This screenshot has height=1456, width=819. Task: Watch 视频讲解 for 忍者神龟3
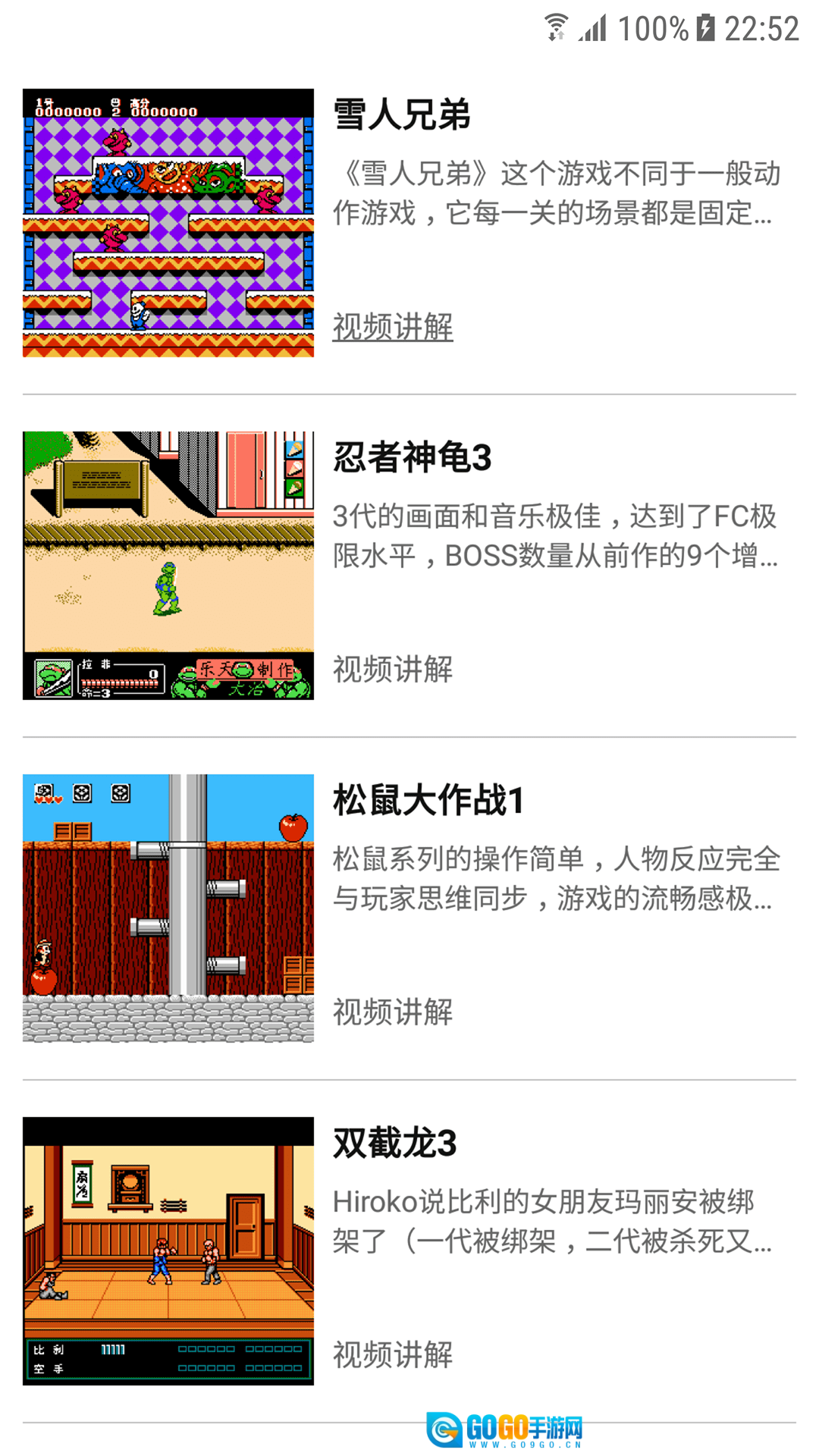[393, 670]
